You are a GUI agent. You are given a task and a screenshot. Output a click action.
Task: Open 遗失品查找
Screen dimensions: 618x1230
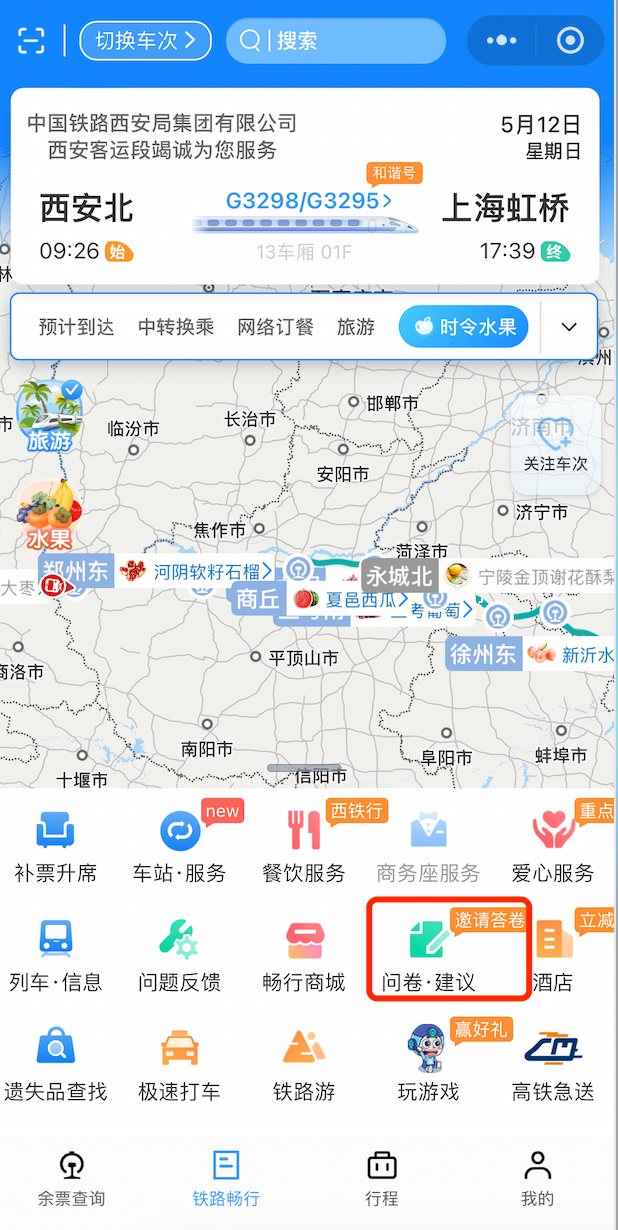click(x=56, y=1066)
